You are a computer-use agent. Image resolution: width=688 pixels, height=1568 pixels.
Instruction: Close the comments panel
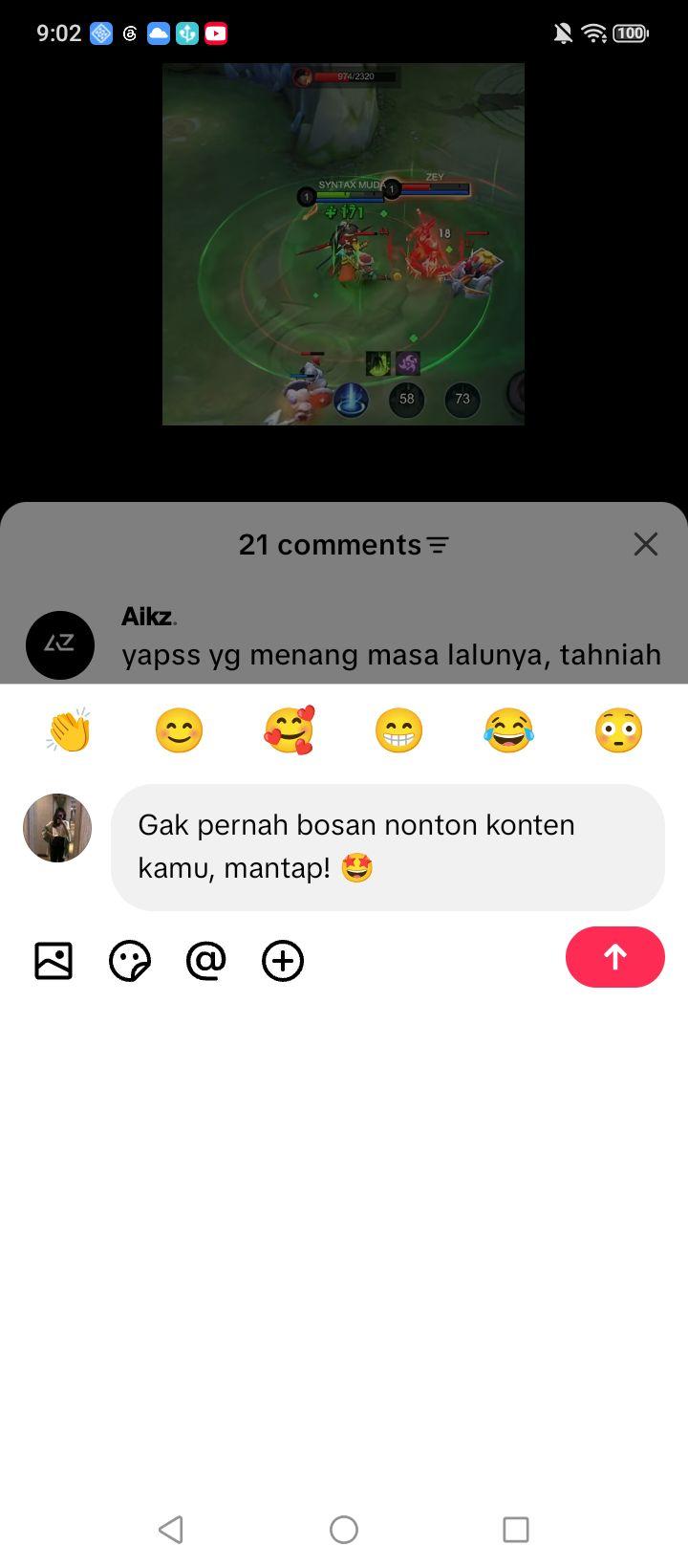click(x=646, y=544)
